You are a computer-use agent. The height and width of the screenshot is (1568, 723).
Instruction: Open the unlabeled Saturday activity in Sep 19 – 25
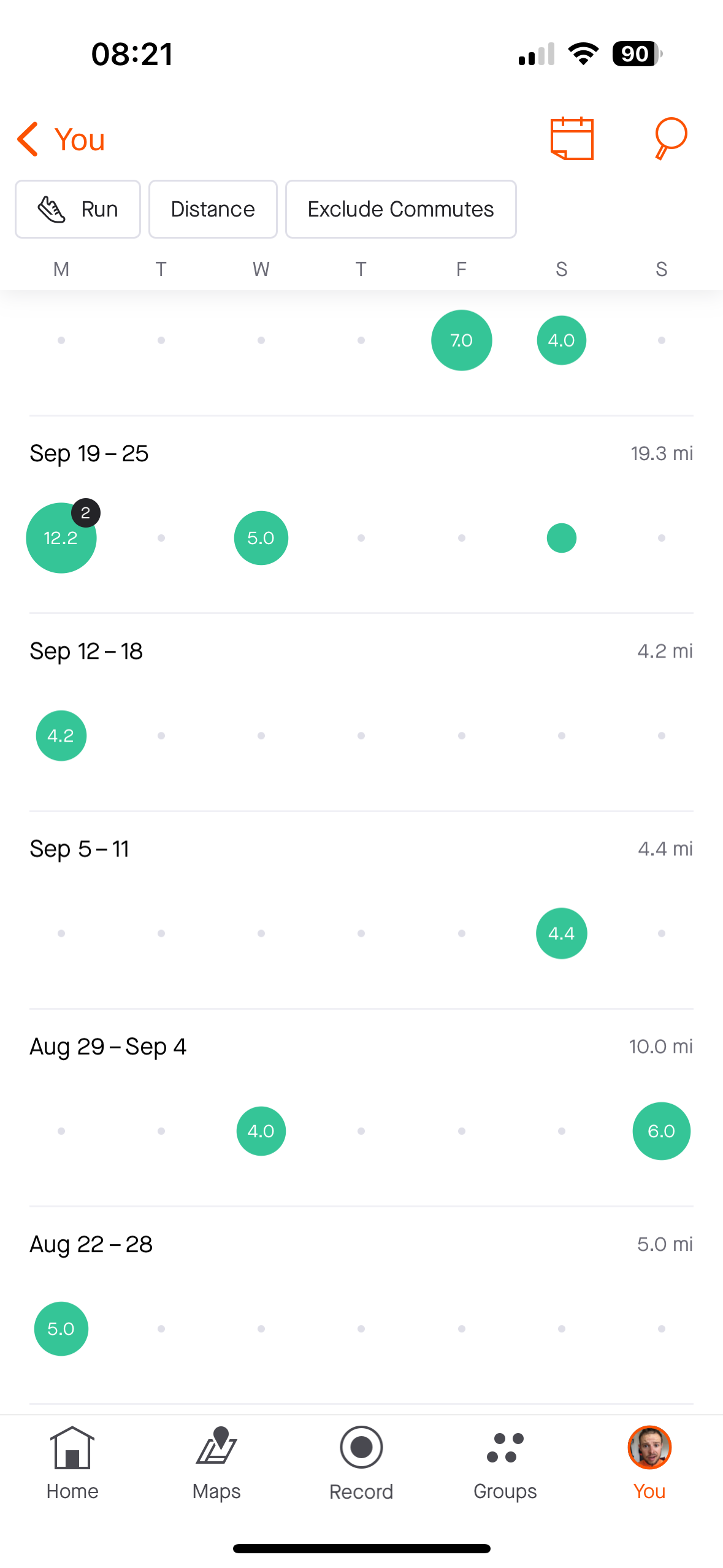coord(561,538)
